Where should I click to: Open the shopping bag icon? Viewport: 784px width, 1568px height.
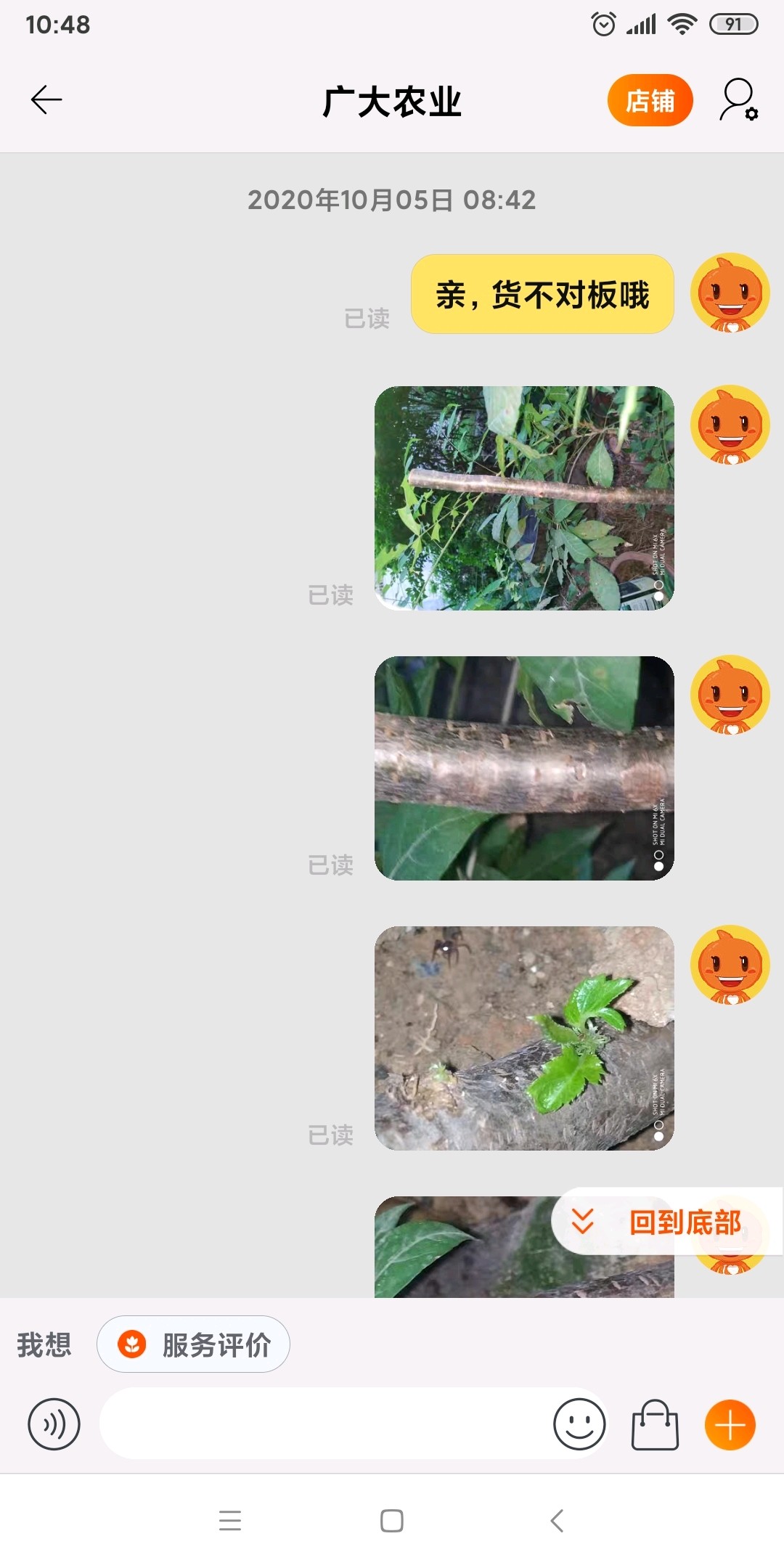pos(654,1424)
